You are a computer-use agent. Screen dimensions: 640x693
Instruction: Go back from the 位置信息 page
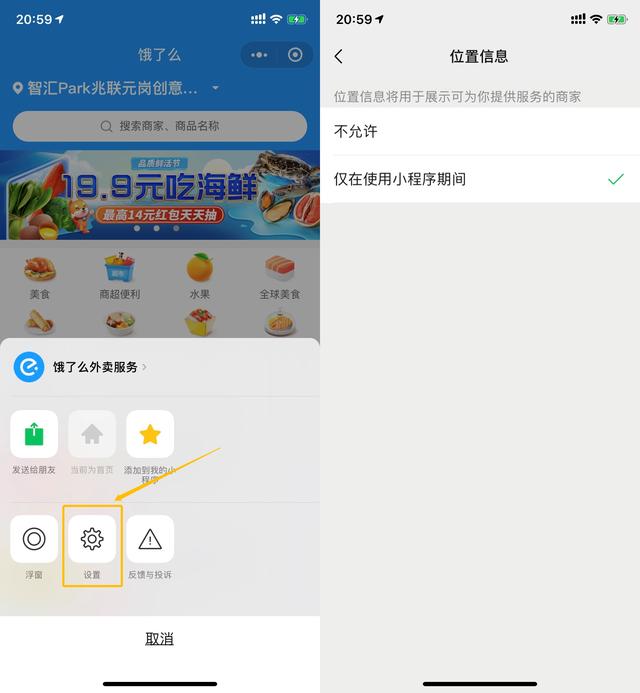(339, 56)
